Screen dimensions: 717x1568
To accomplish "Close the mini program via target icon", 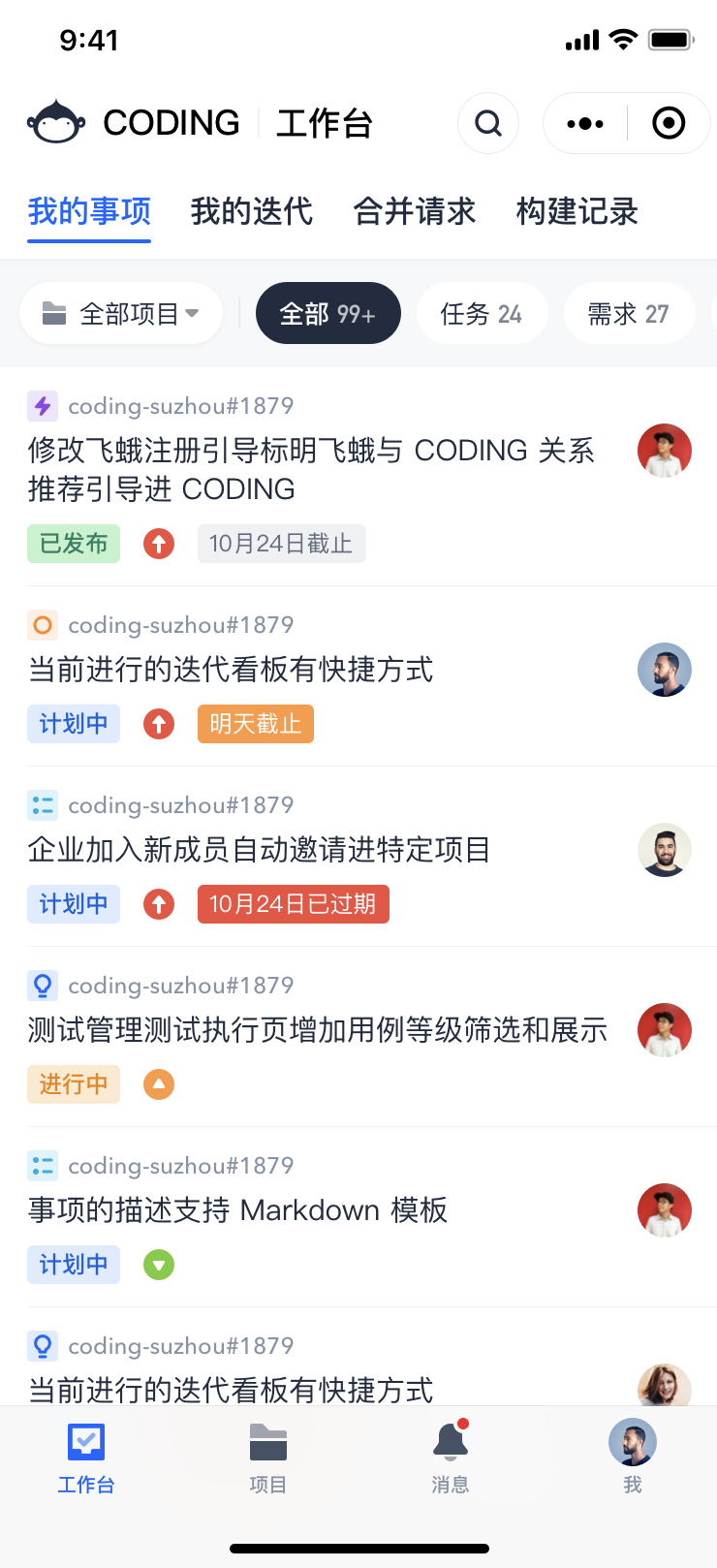I will point(669,123).
